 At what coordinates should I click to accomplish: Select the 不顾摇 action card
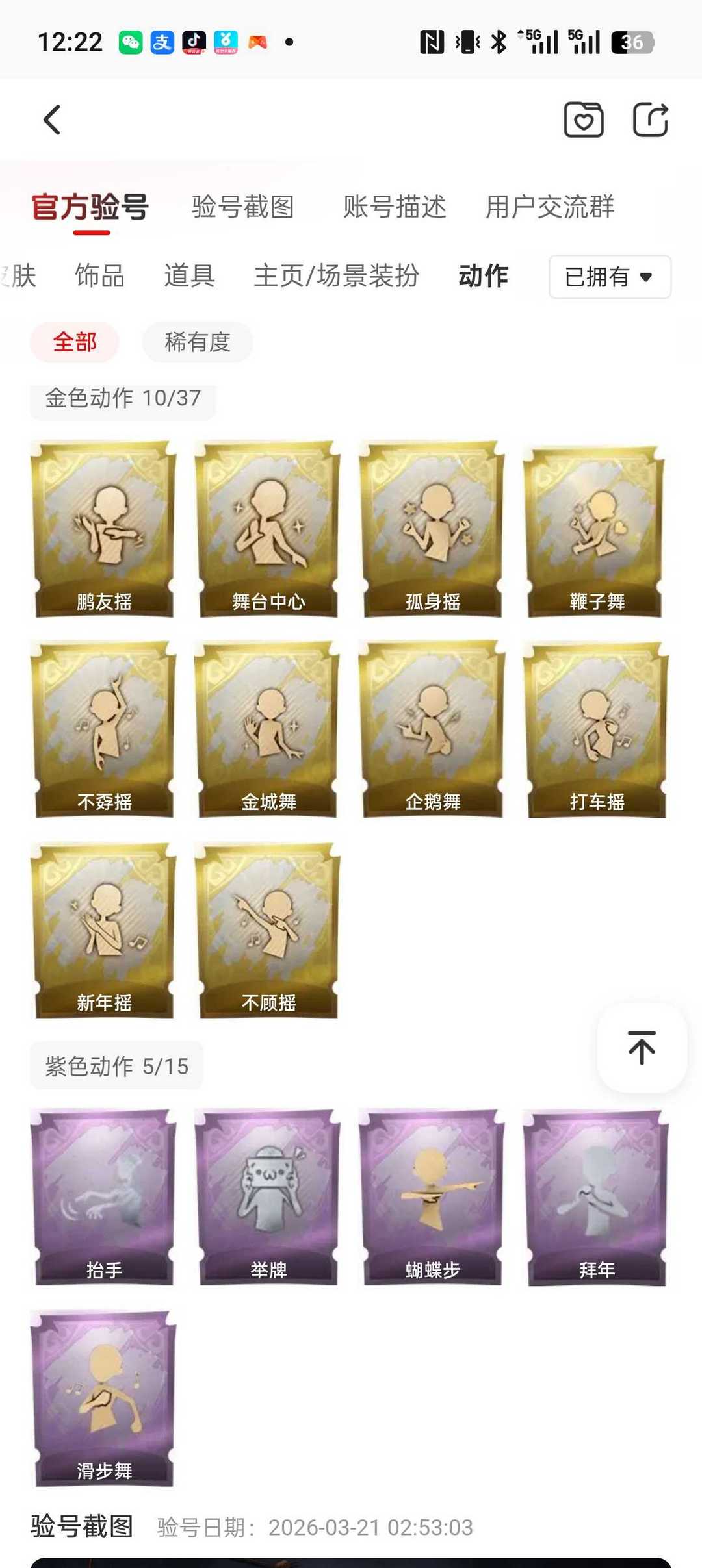[x=268, y=930]
